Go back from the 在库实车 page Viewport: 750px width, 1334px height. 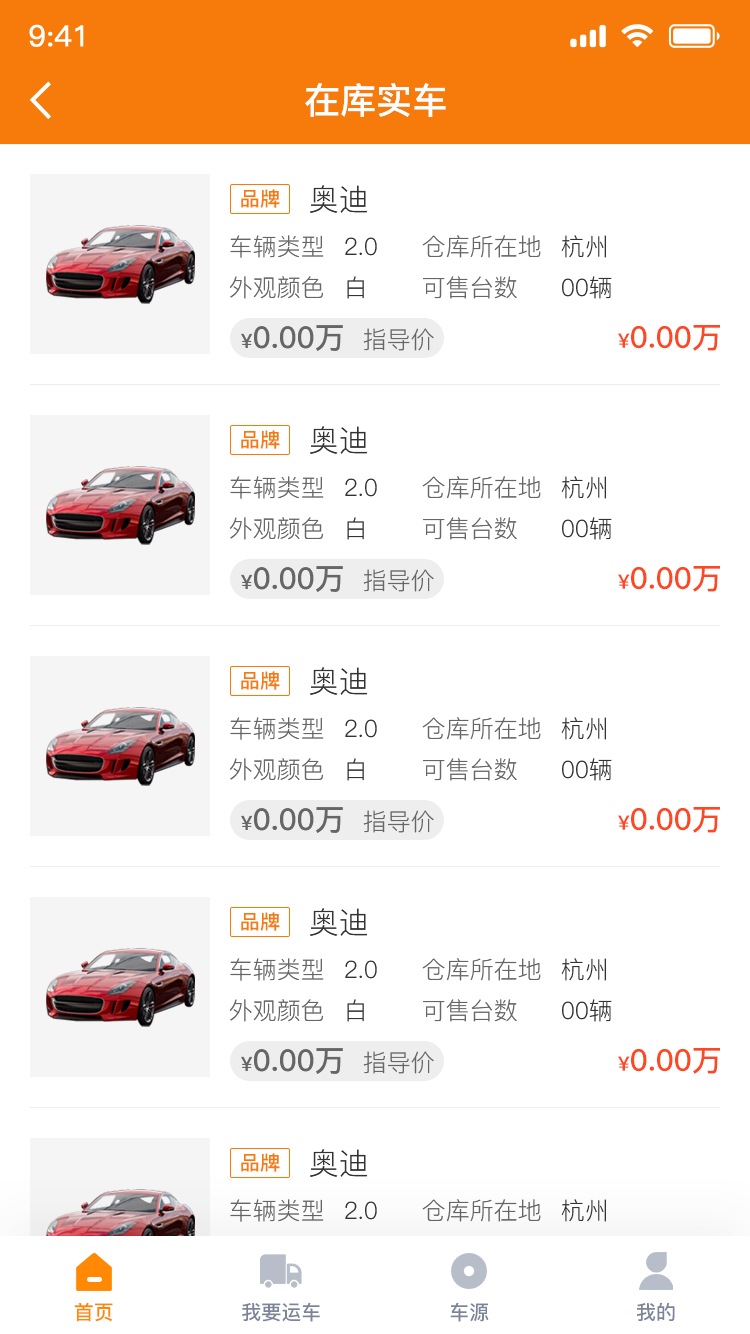(x=41, y=101)
